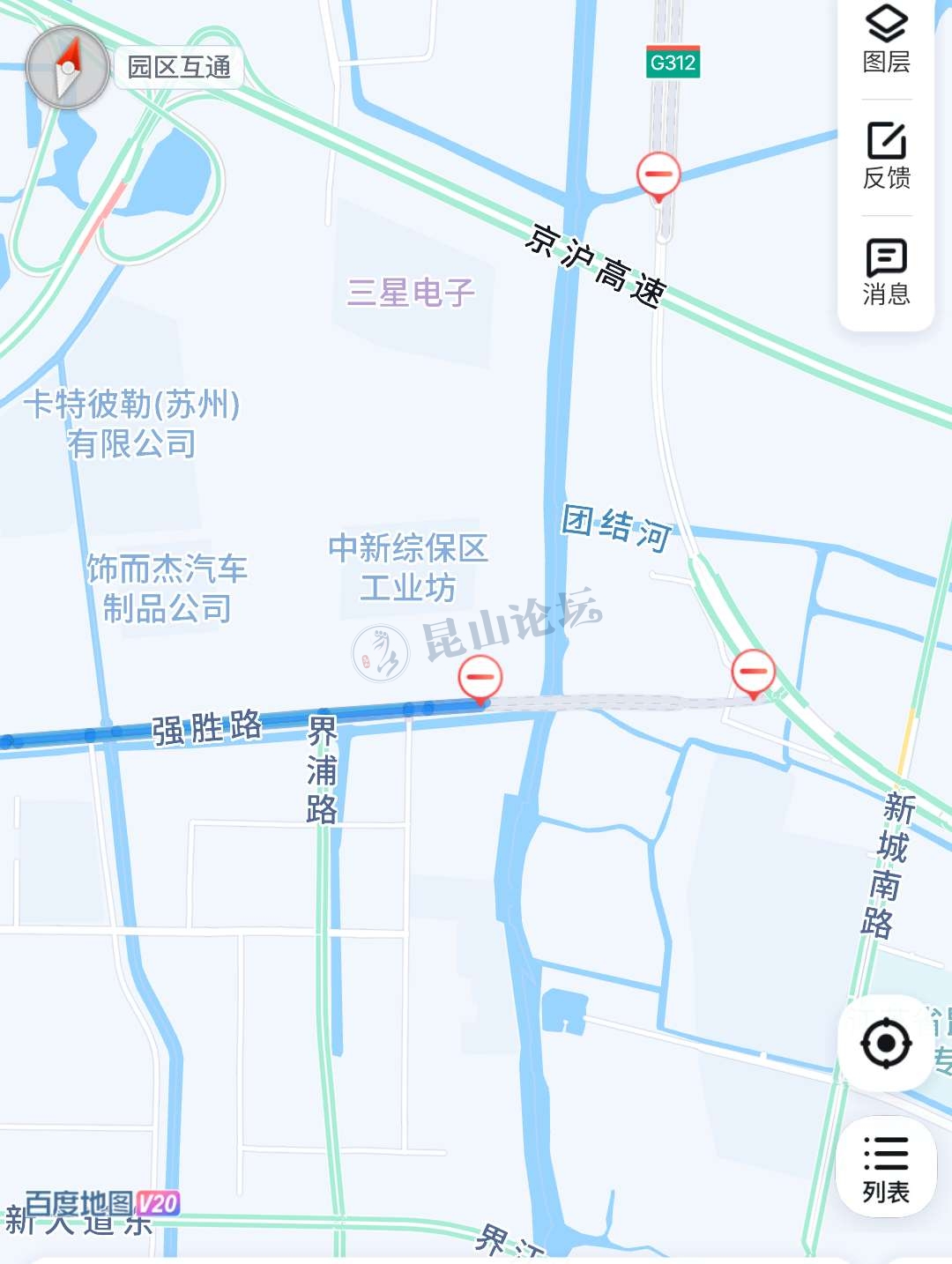The image size is (952, 1264).
Task: Open the 反馈 feedback option
Action: tap(886, 156)
